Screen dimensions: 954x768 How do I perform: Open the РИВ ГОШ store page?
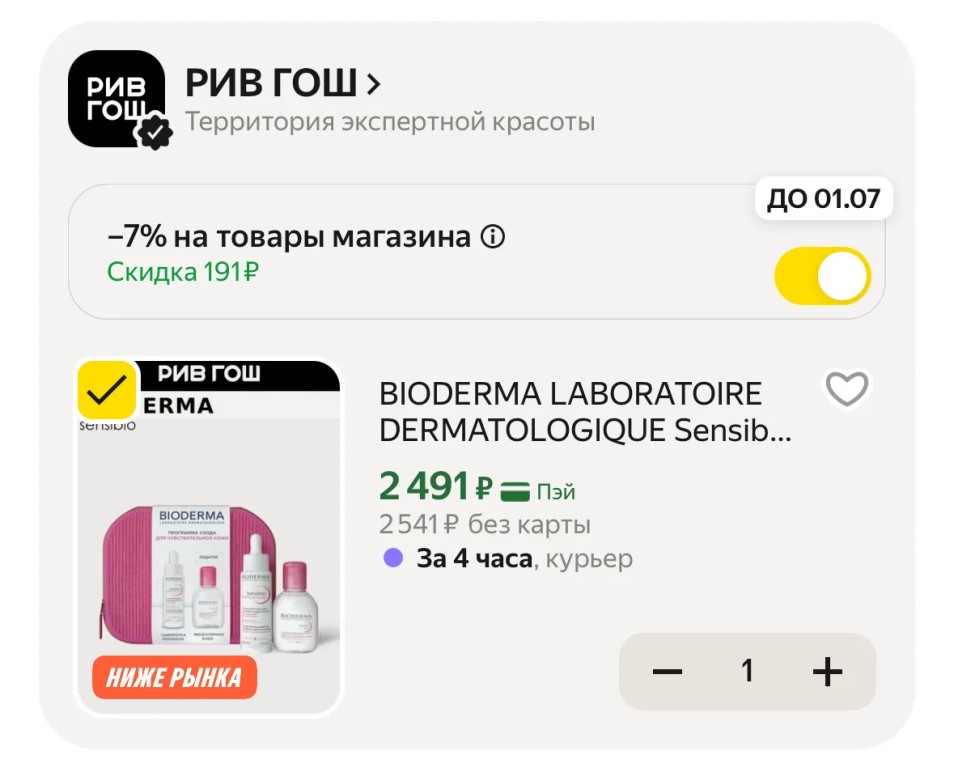point(283,85)
